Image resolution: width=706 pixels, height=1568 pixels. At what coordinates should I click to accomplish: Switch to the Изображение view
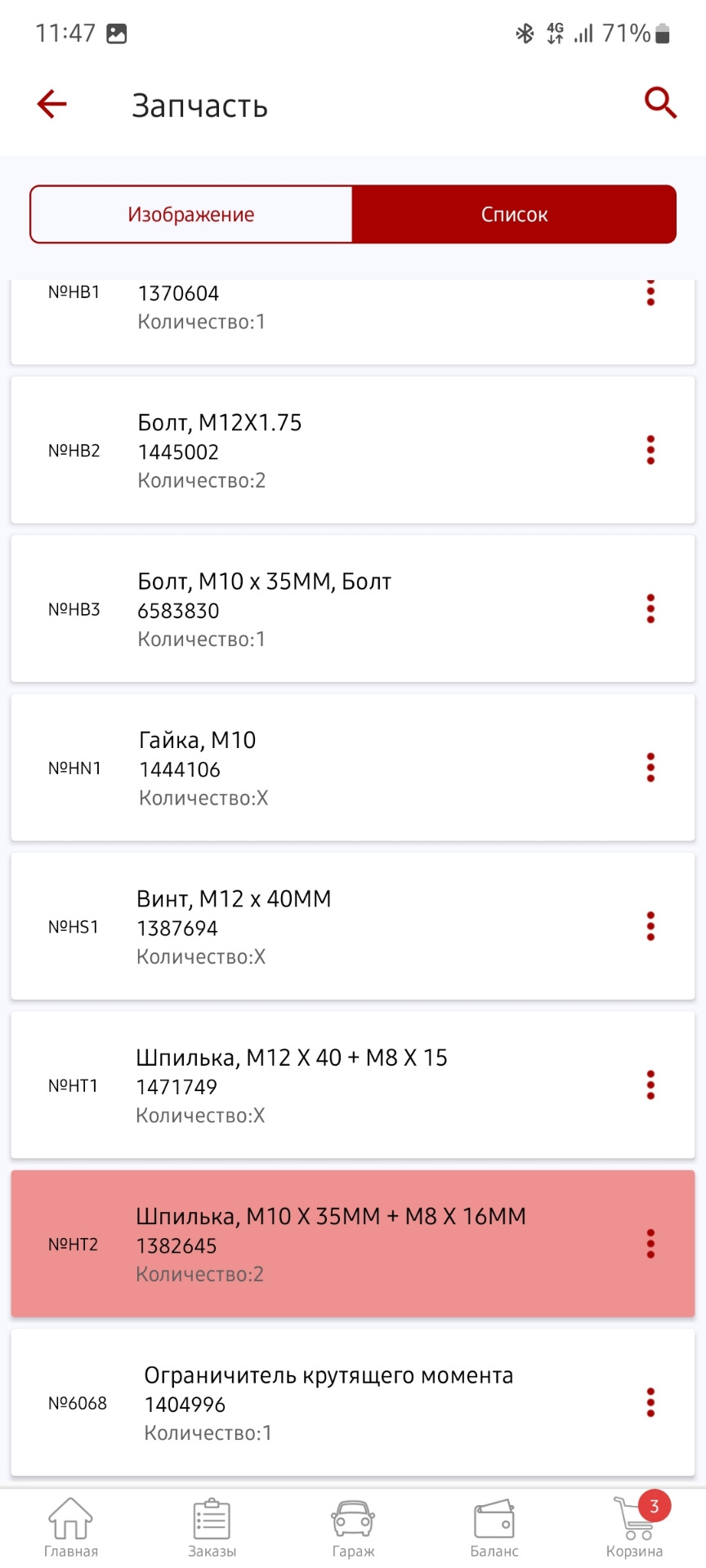click(x=191, y=215)
